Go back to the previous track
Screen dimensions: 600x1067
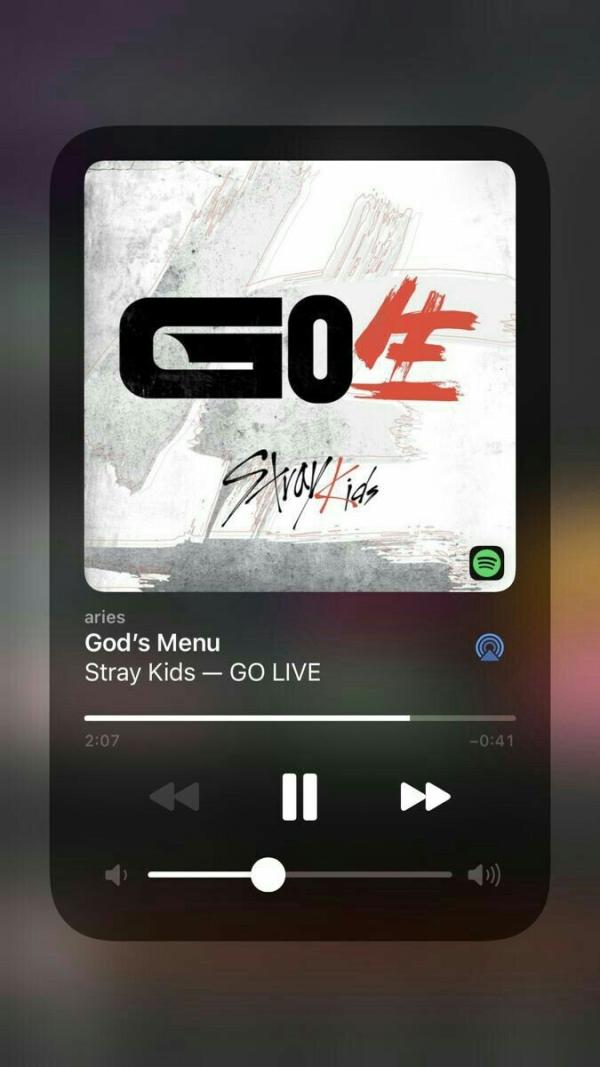coord(174,797)
